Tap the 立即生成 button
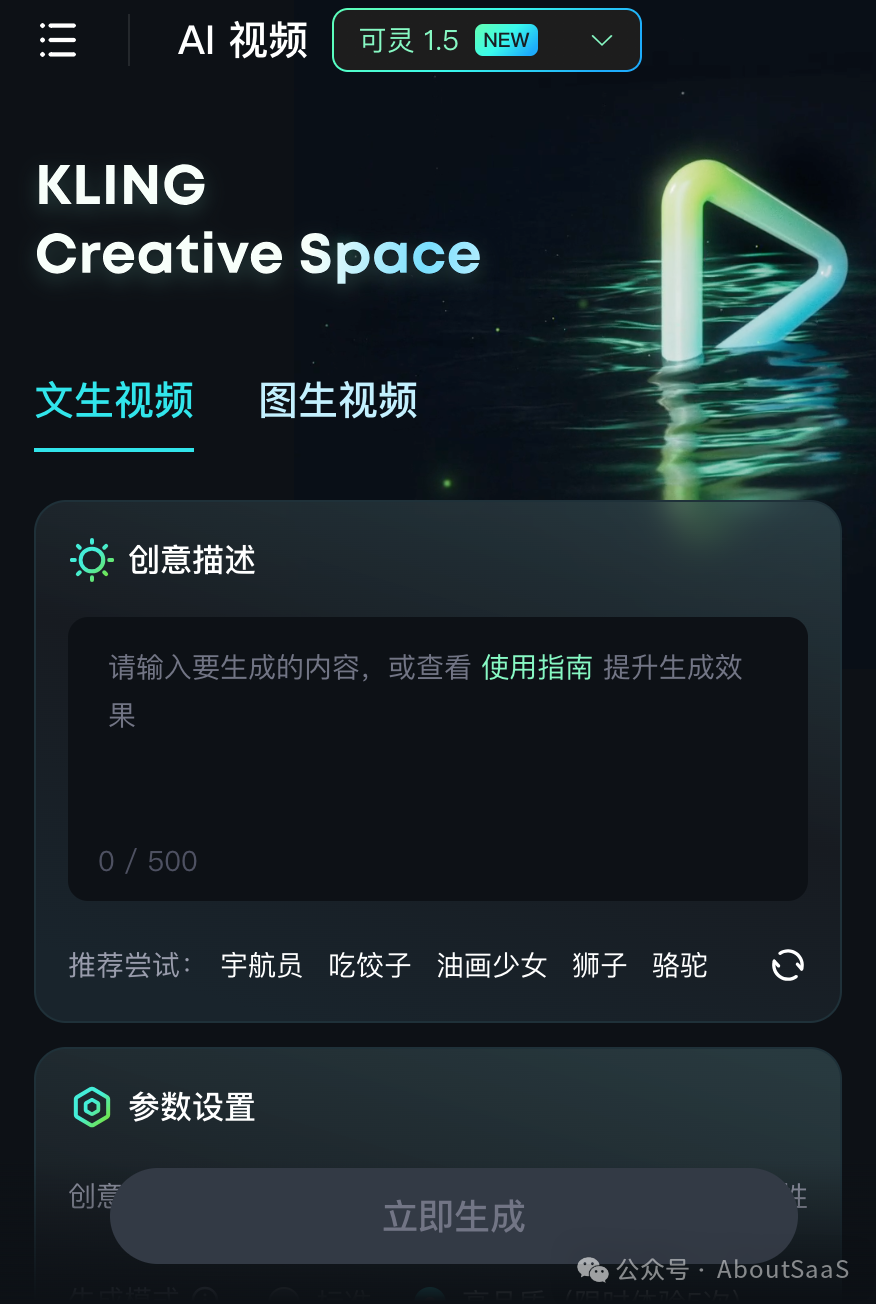This screenshot has height=1304, width=876. (454, 1216)
